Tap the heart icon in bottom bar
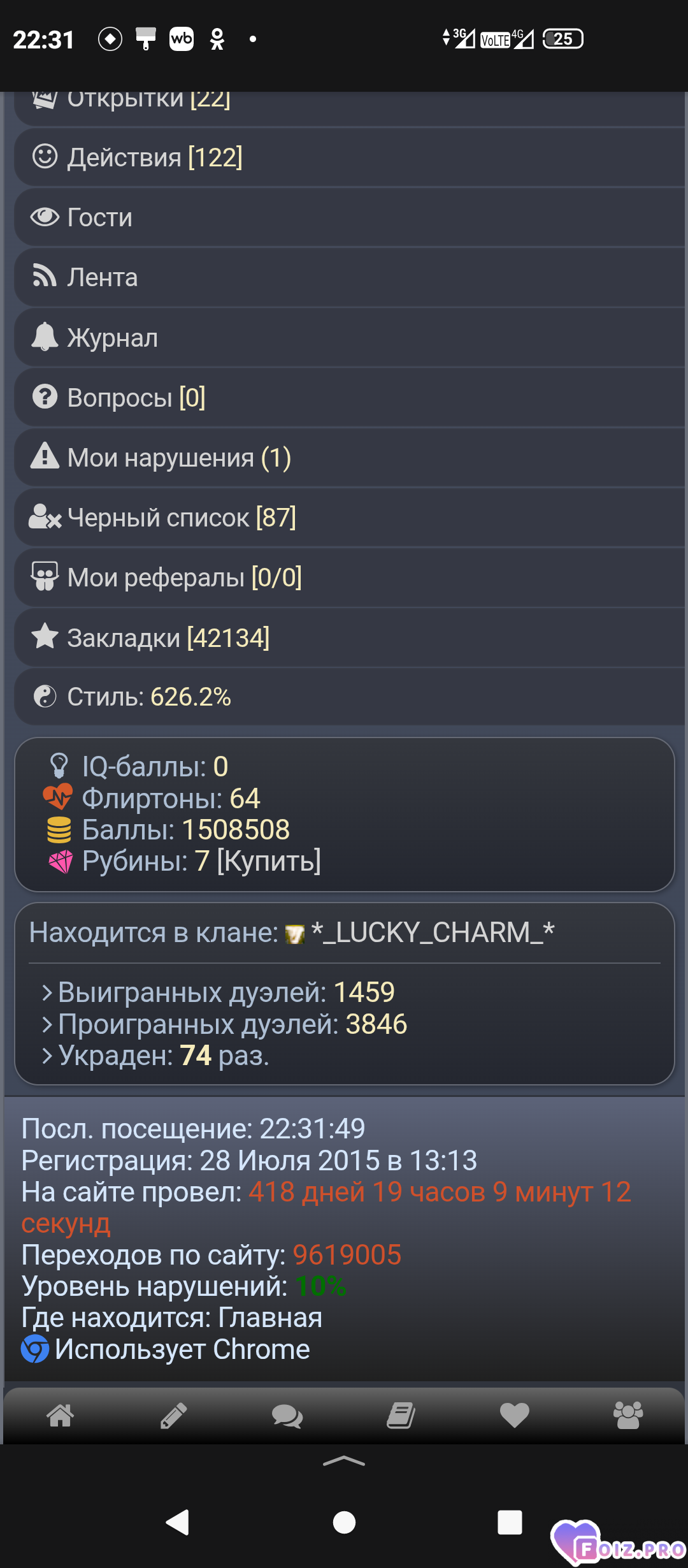 click(515, 1415)
